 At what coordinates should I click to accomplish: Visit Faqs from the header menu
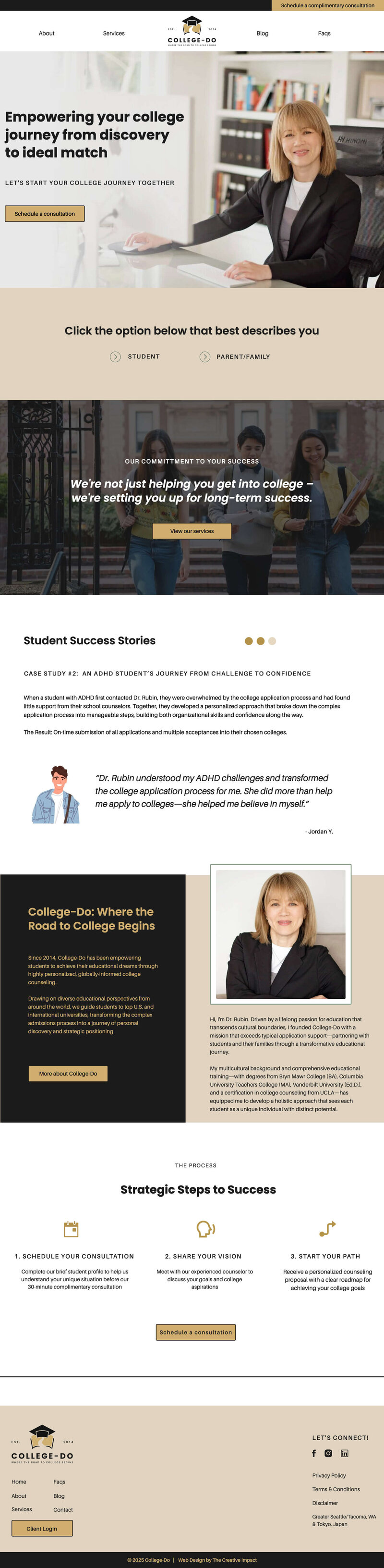pos(324,34)
